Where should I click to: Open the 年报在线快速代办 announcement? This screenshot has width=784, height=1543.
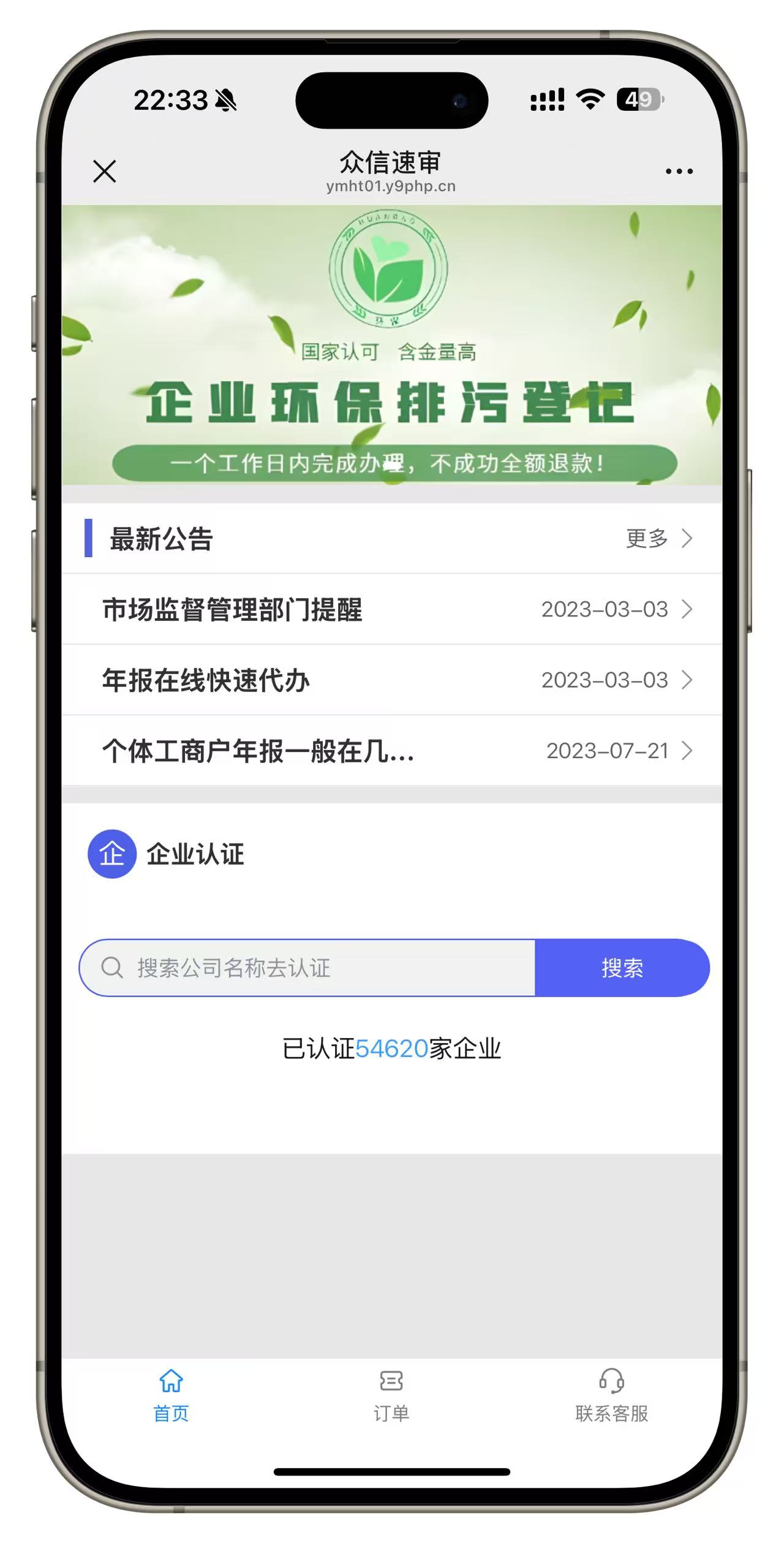pyautogui.click(x=392, y=680)
